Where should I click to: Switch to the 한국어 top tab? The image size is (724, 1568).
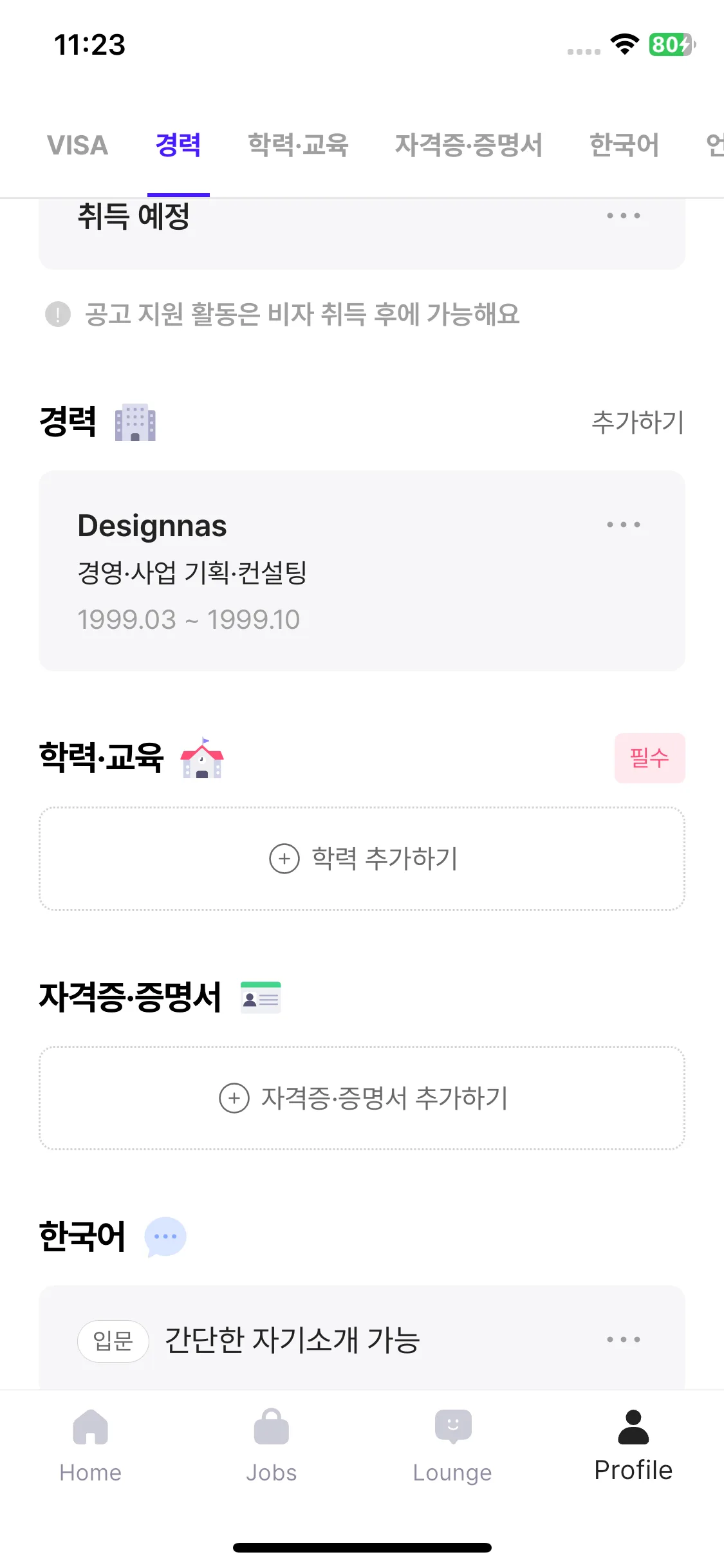(x=624, y=145)
